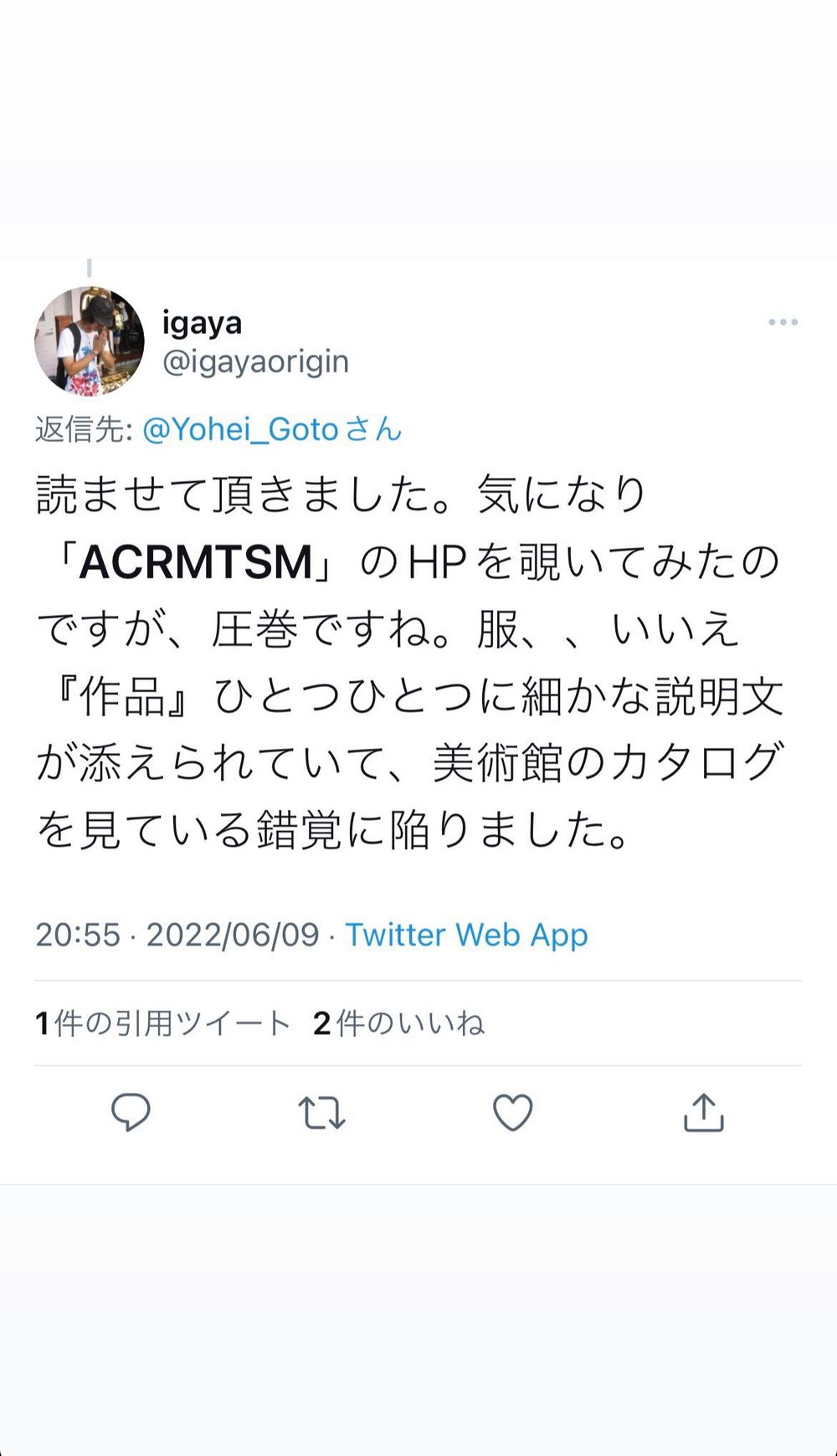837x1456 pixels.
Task: Retweet this tweet
Action: [321, 1113]
